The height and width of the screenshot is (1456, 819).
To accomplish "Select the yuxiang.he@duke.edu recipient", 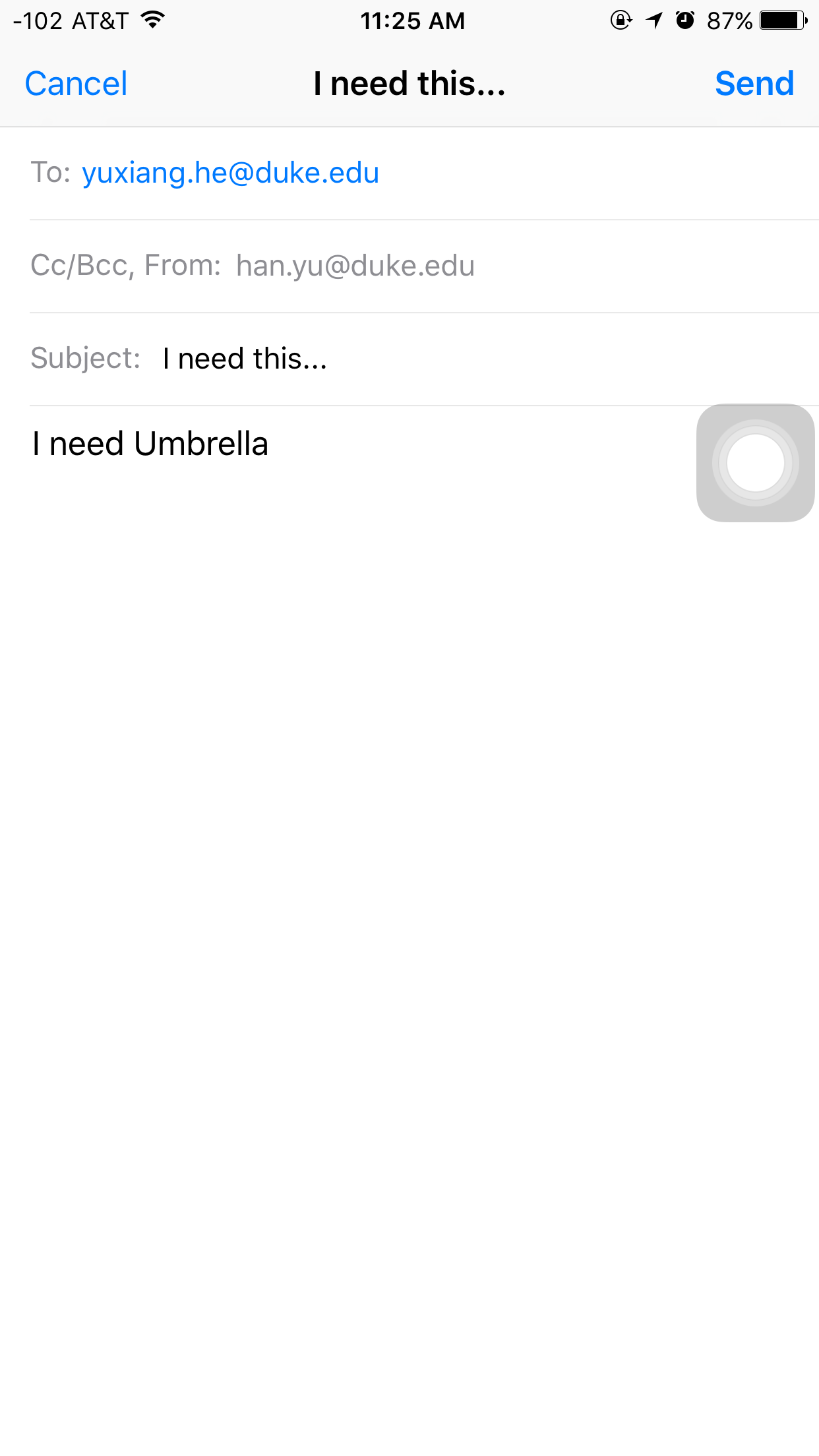I will 230,173.
